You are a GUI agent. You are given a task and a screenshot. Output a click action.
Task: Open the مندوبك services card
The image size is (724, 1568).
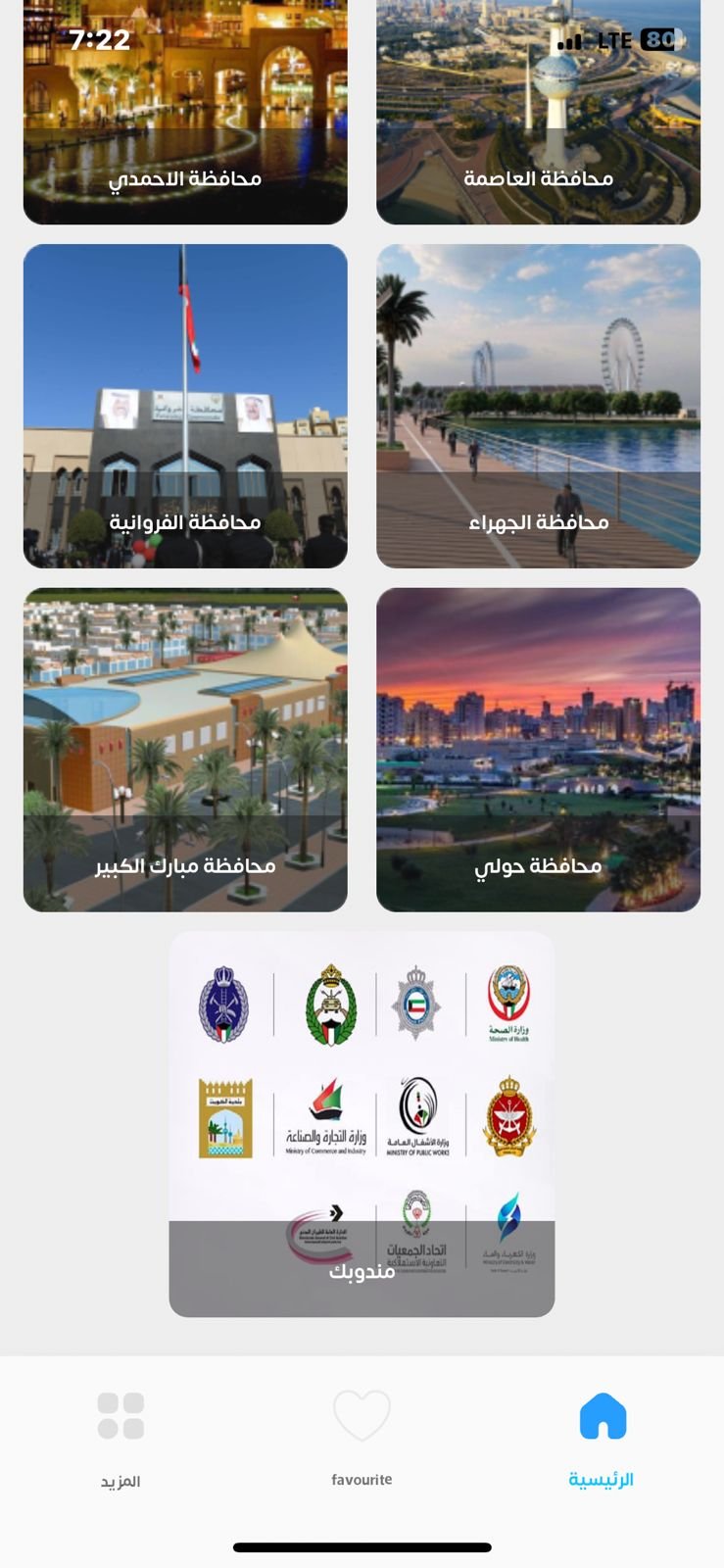coord(362,1123)
